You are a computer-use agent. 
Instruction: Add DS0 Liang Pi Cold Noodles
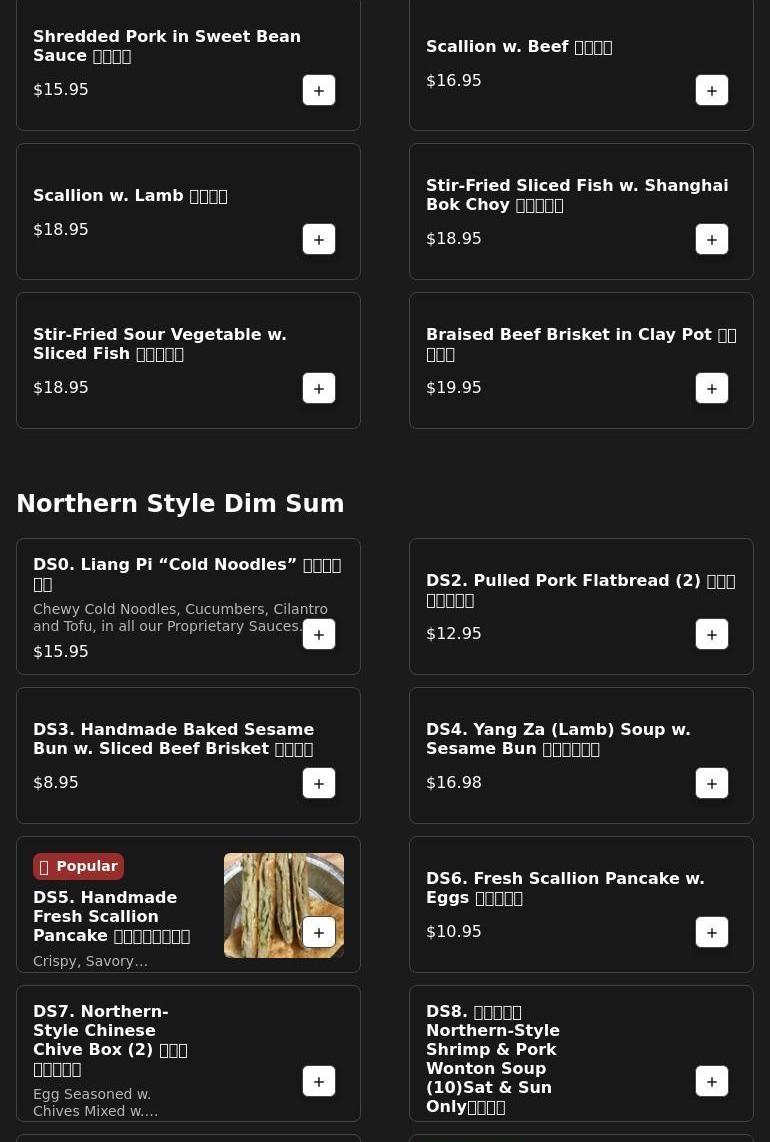click(x=319, y=634)
